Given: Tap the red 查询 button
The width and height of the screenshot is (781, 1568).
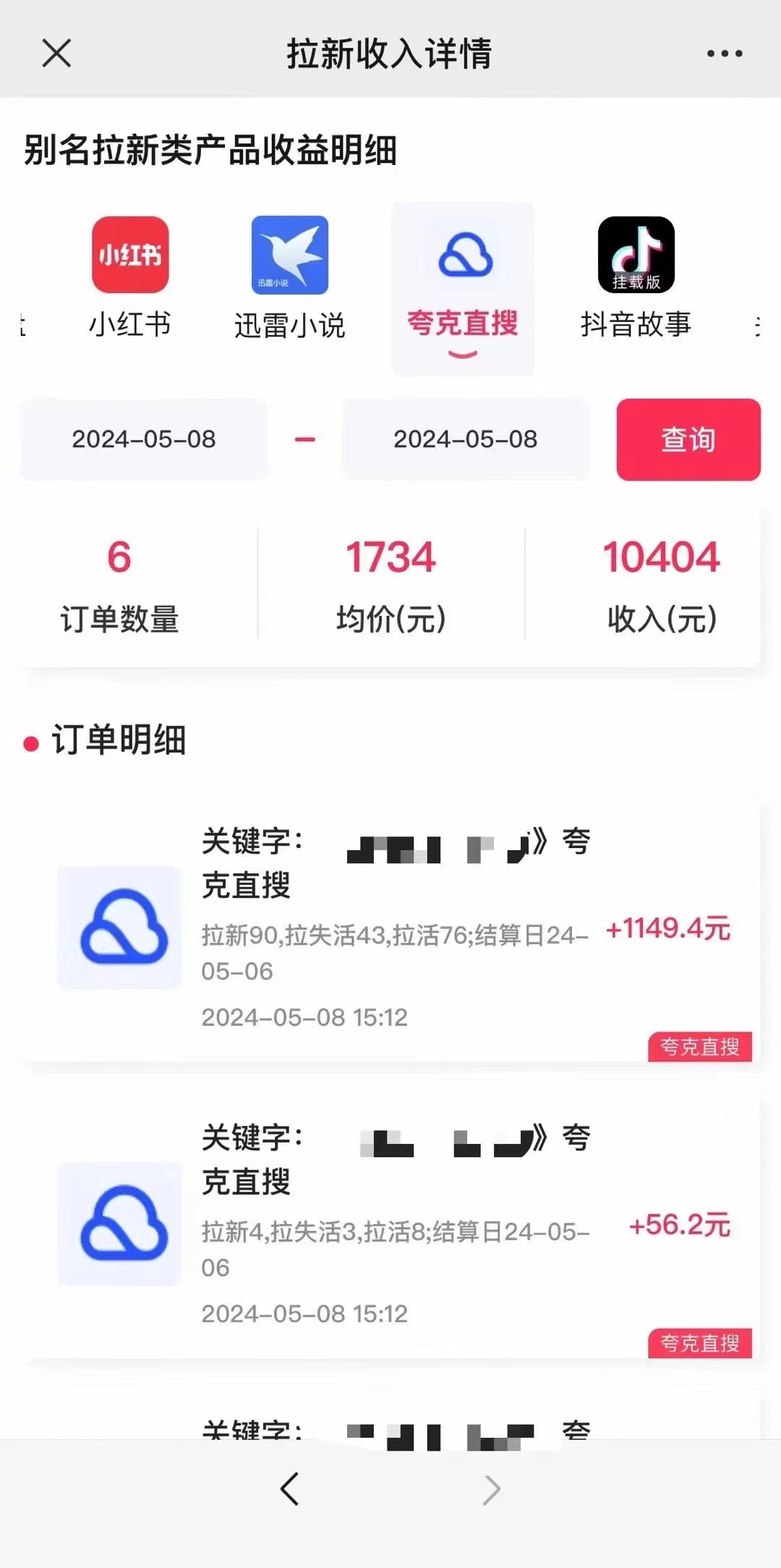Looking at the screenshot, I should coord(688,439).
